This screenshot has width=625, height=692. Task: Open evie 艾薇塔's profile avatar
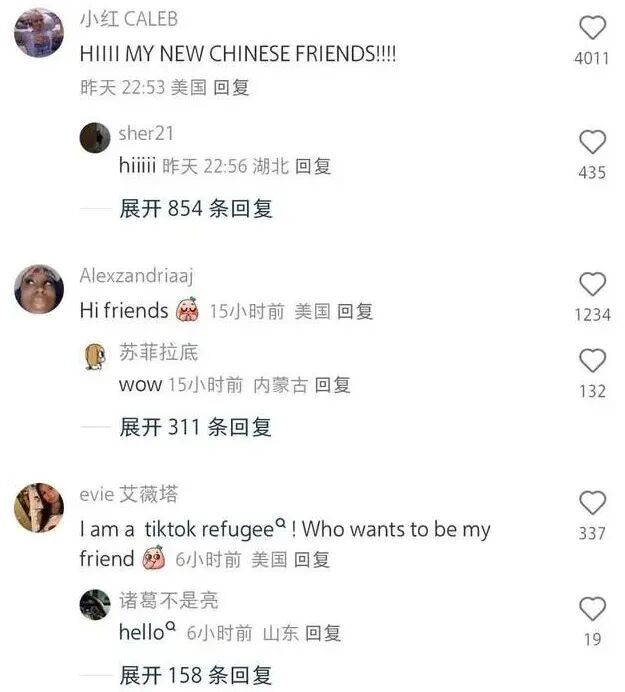tap(39, 508)
